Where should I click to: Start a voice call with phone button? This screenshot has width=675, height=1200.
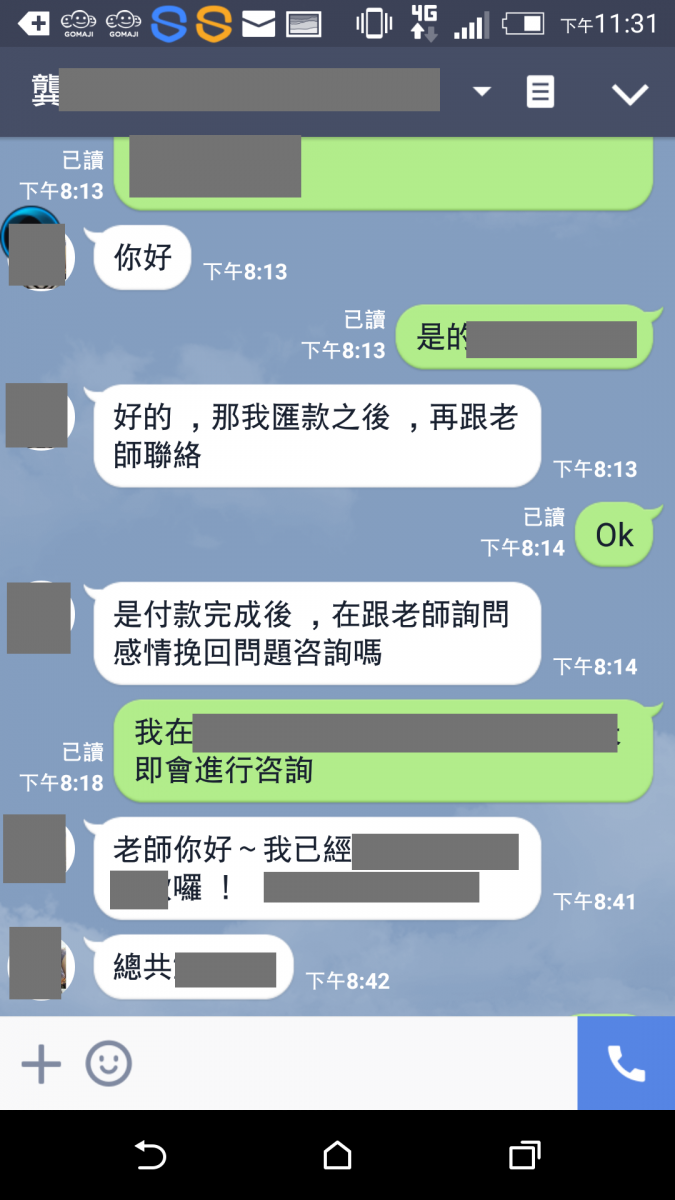pos(626,1064)
